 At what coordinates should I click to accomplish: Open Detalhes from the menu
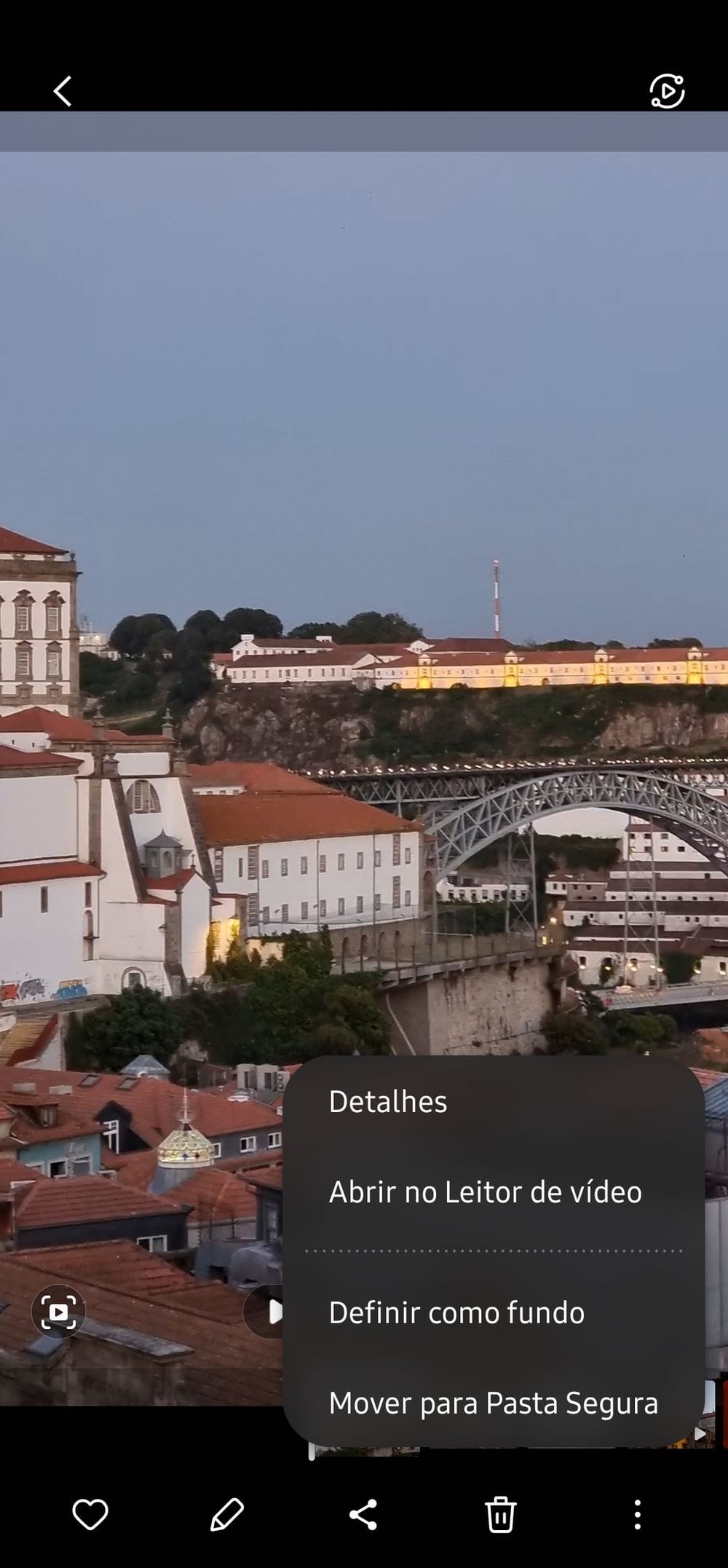tap(387, 1102)
